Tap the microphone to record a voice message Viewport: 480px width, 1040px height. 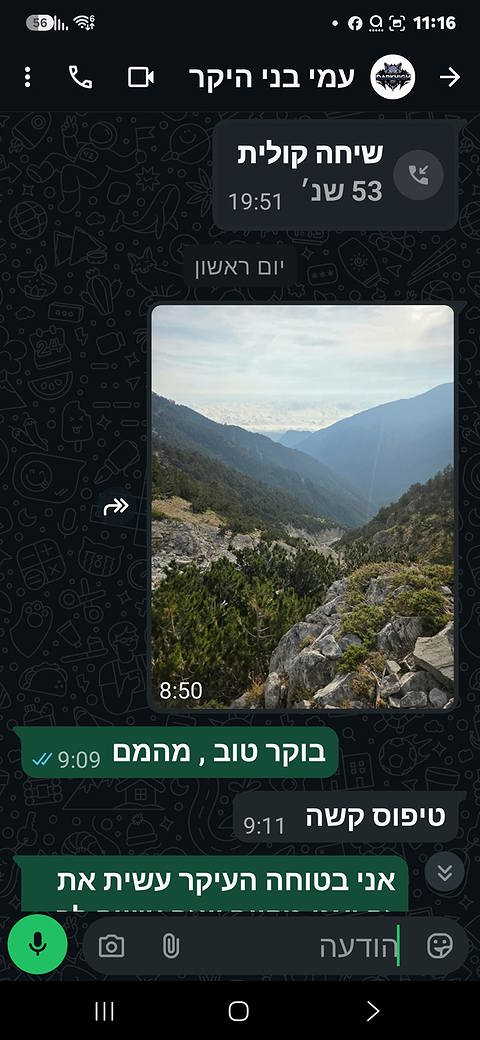click(38, 944)
